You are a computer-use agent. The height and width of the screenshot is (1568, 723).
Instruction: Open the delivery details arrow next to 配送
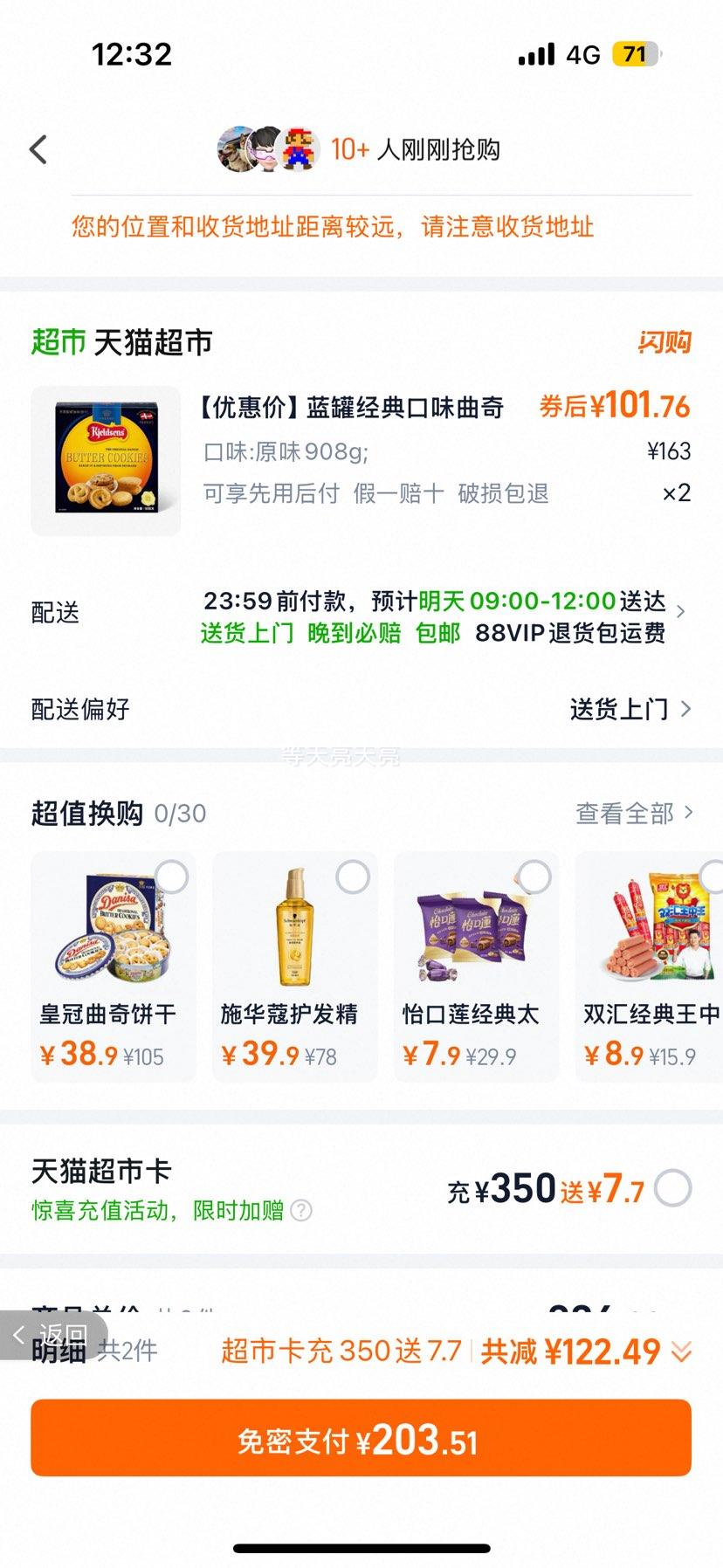(682, 612)
